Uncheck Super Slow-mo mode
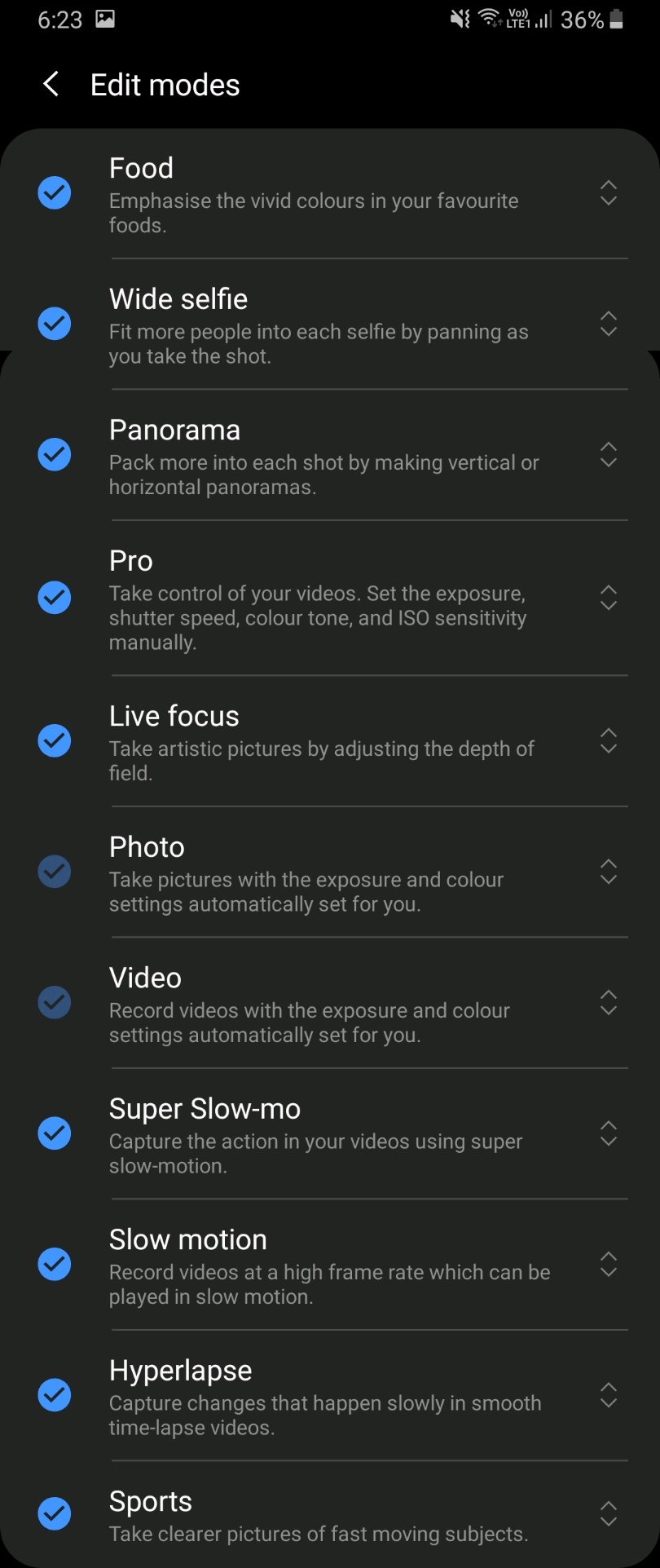This screenshot has width=660, height=1568. pos(55,1133)
